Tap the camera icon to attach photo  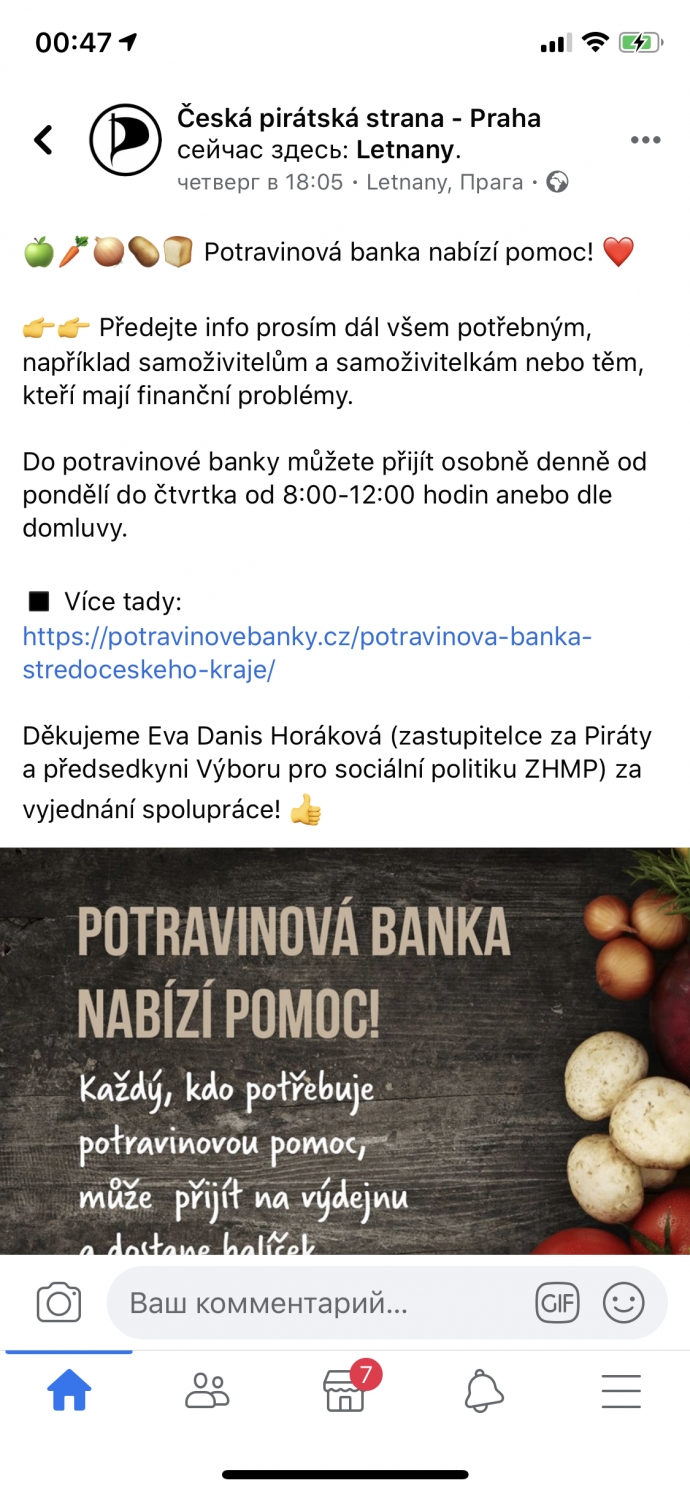(58, 1303)
